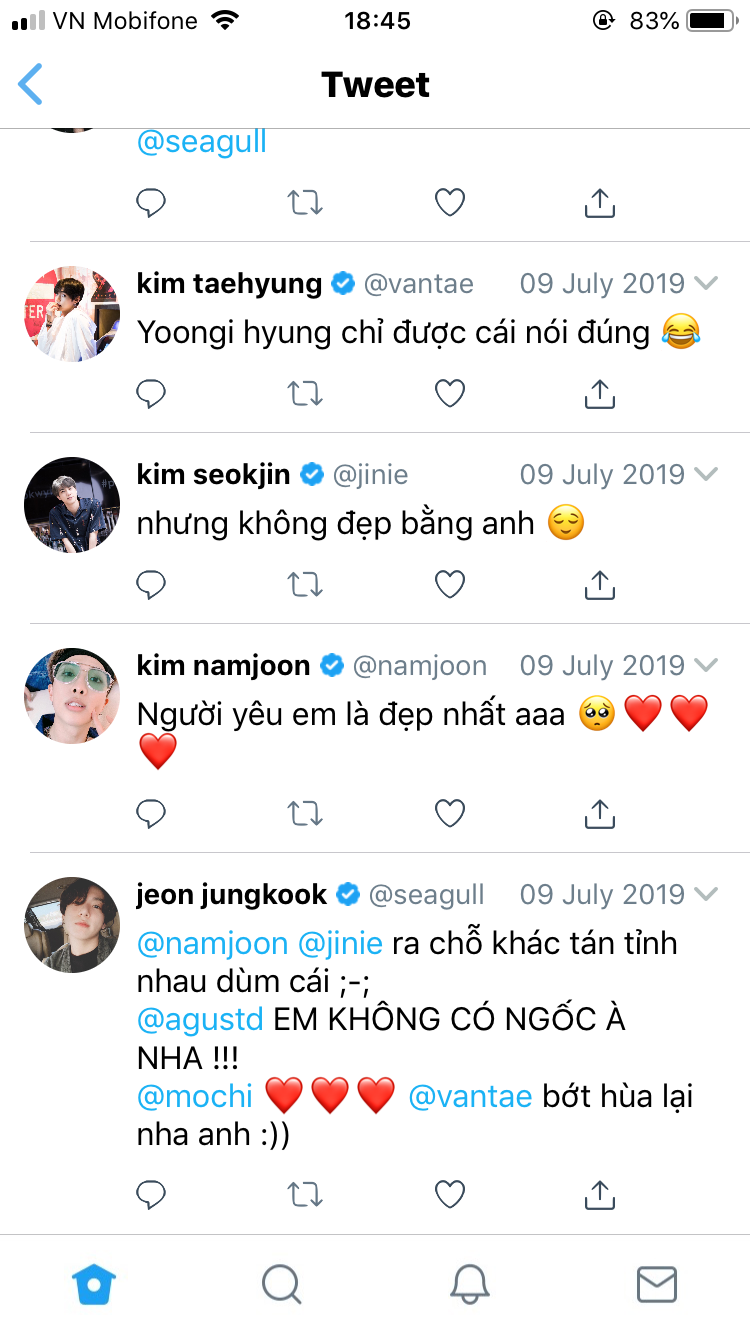Share kim seokjin's tweet

coord(599,584)
